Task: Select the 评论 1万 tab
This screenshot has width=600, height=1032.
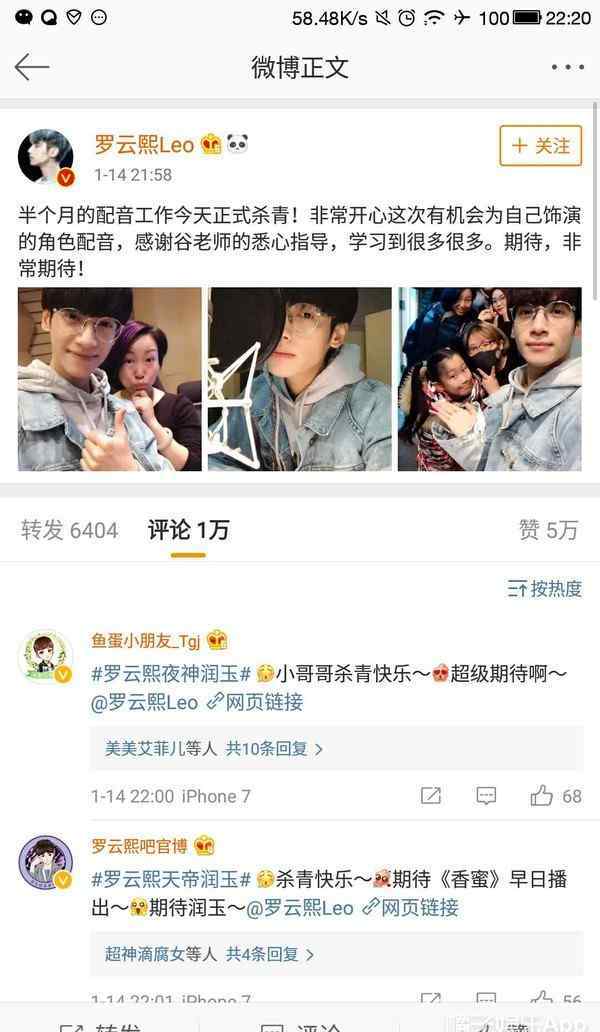Action: pyautogui.click(x=188, y=530)
